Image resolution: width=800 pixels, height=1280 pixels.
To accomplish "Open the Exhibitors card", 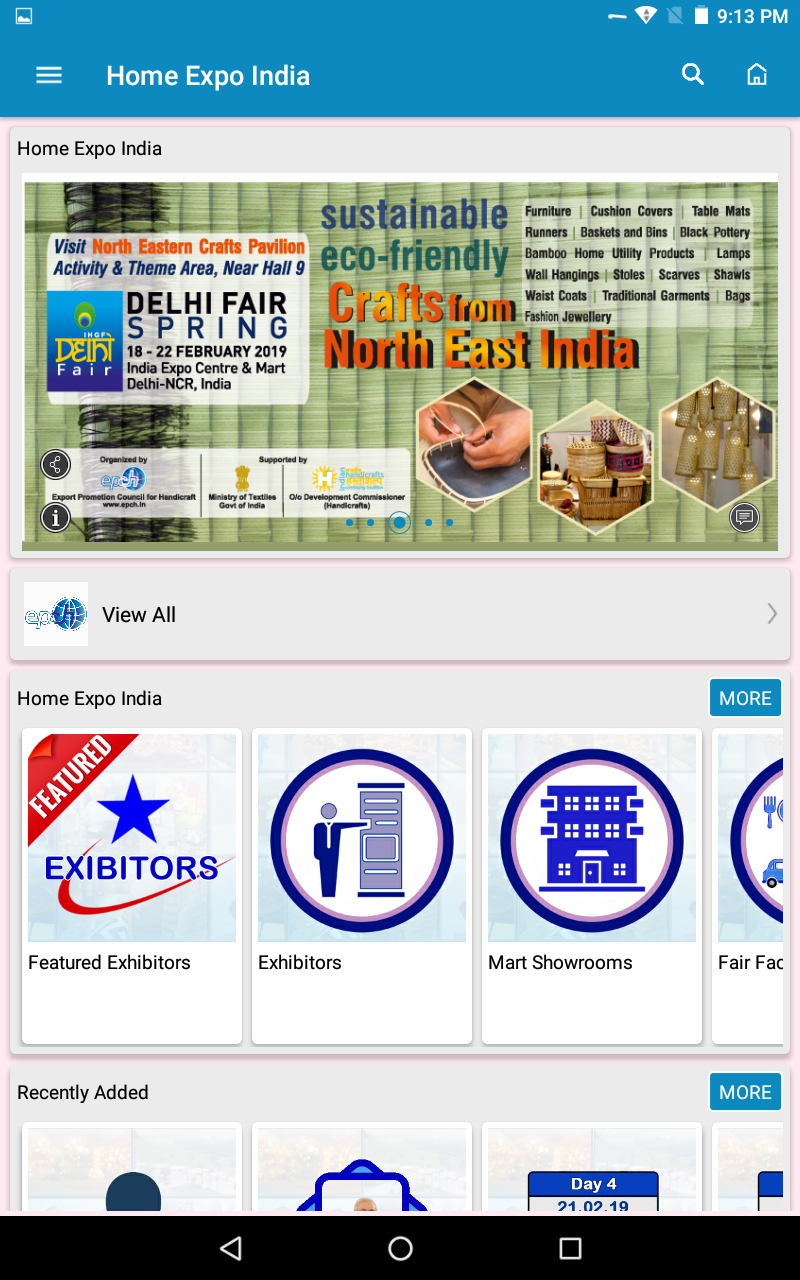I will click(x=362, y=885).
